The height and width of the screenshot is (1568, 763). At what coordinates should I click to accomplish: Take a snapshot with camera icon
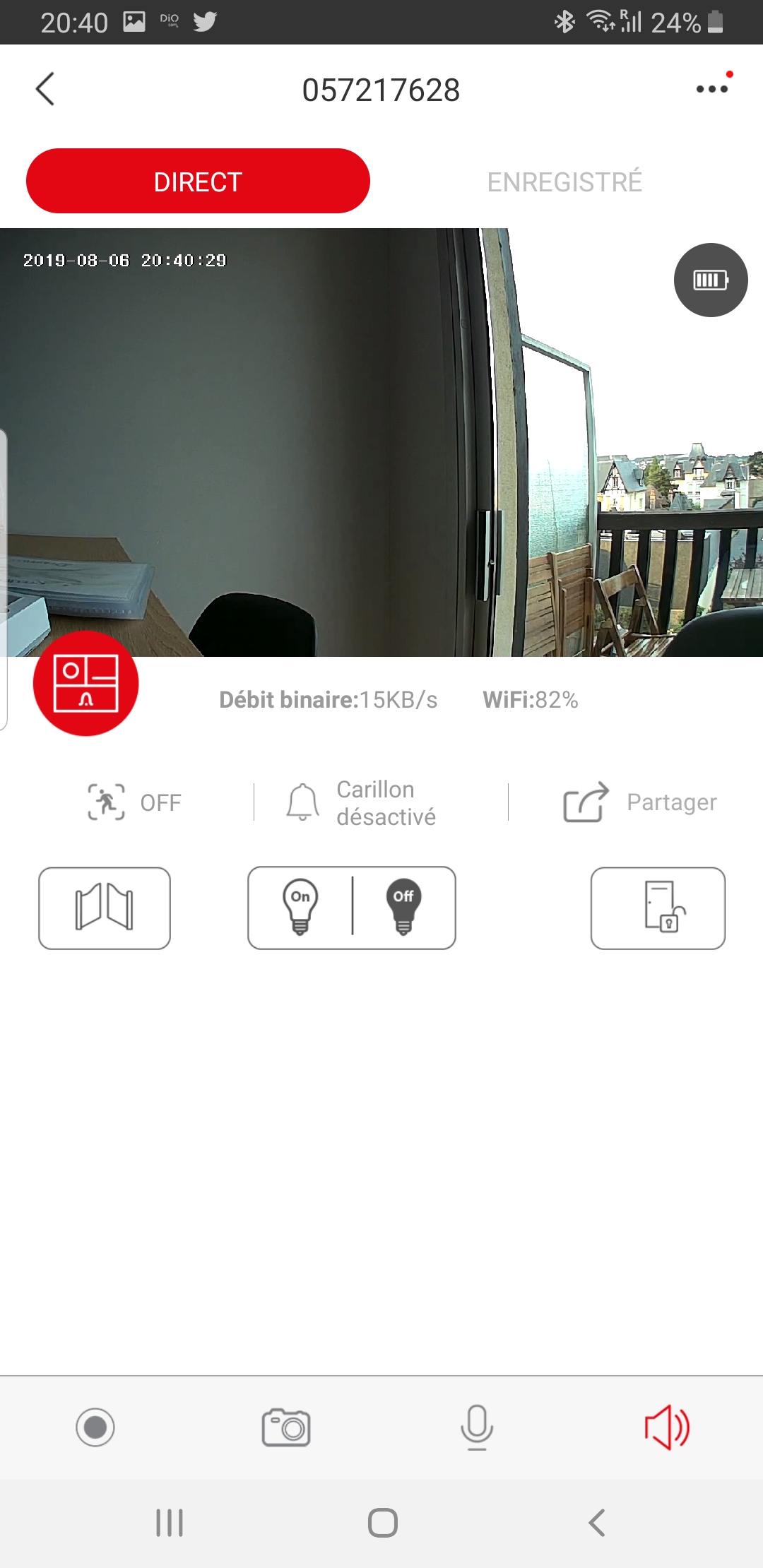click(x=286, y=1427)
